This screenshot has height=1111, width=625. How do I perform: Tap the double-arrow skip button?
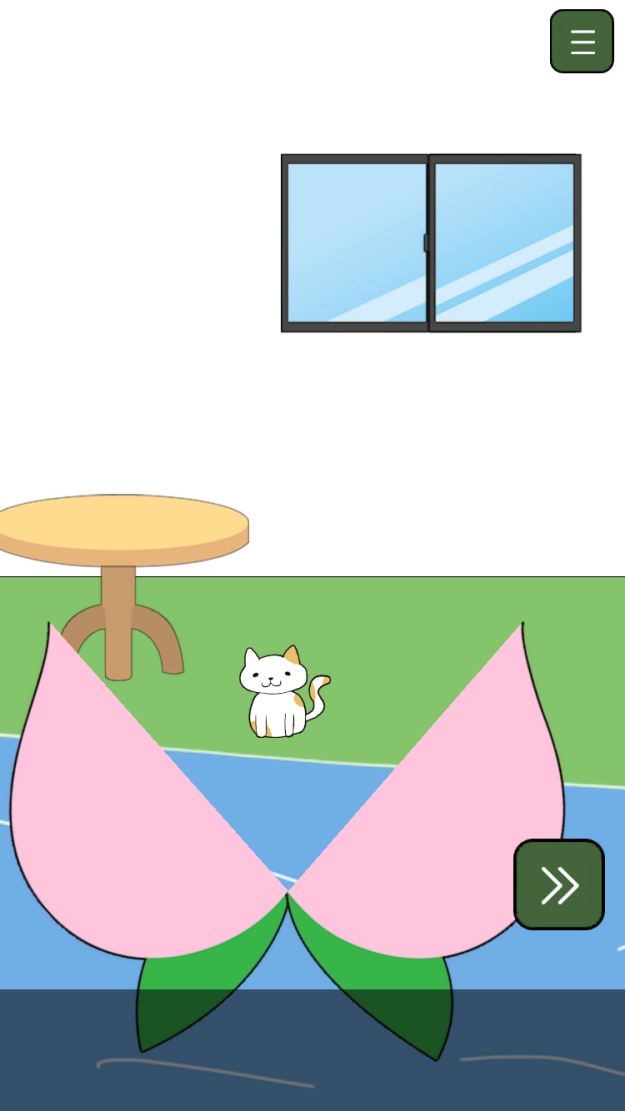pos(559,884)
